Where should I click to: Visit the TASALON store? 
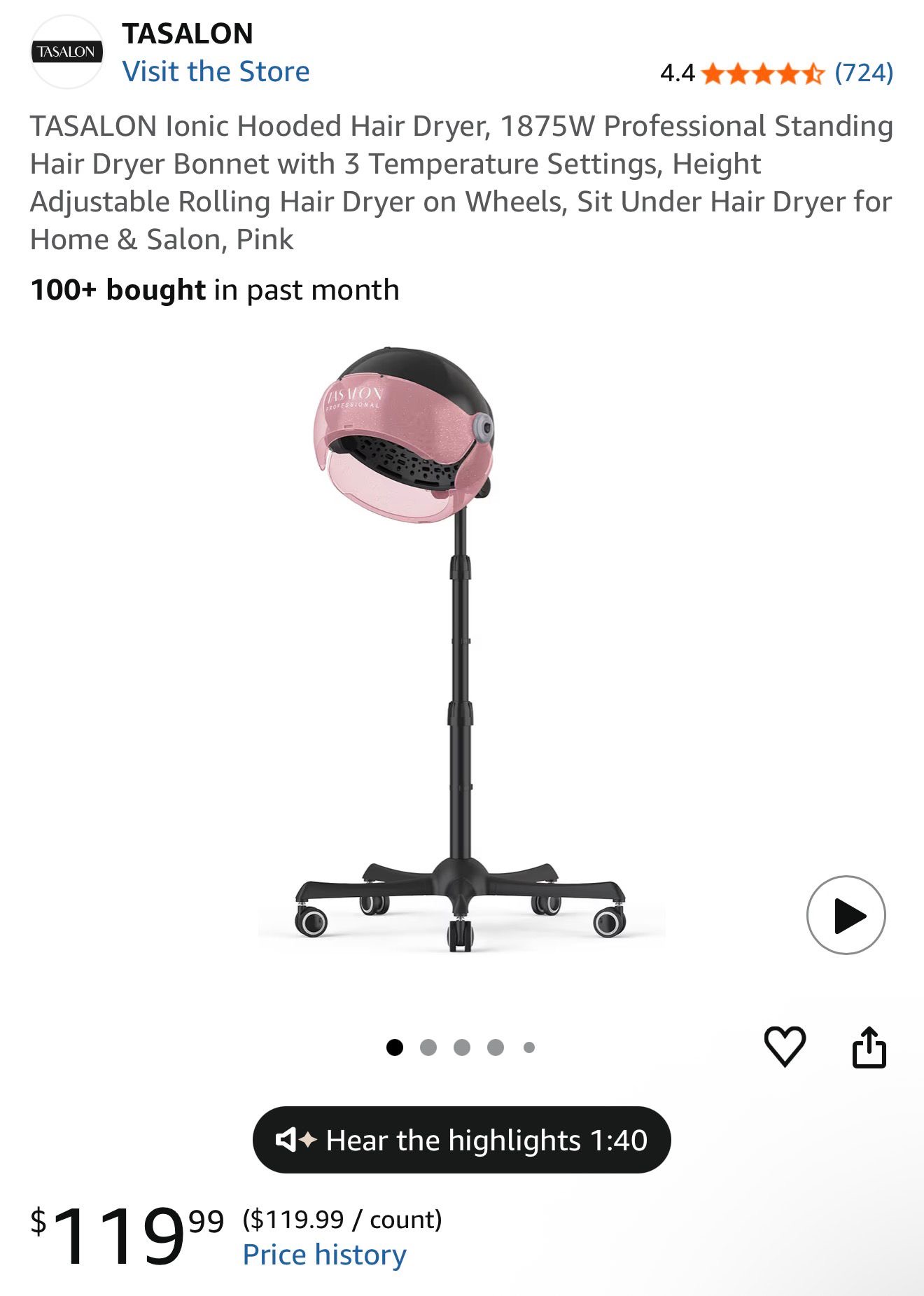point(216,71)
